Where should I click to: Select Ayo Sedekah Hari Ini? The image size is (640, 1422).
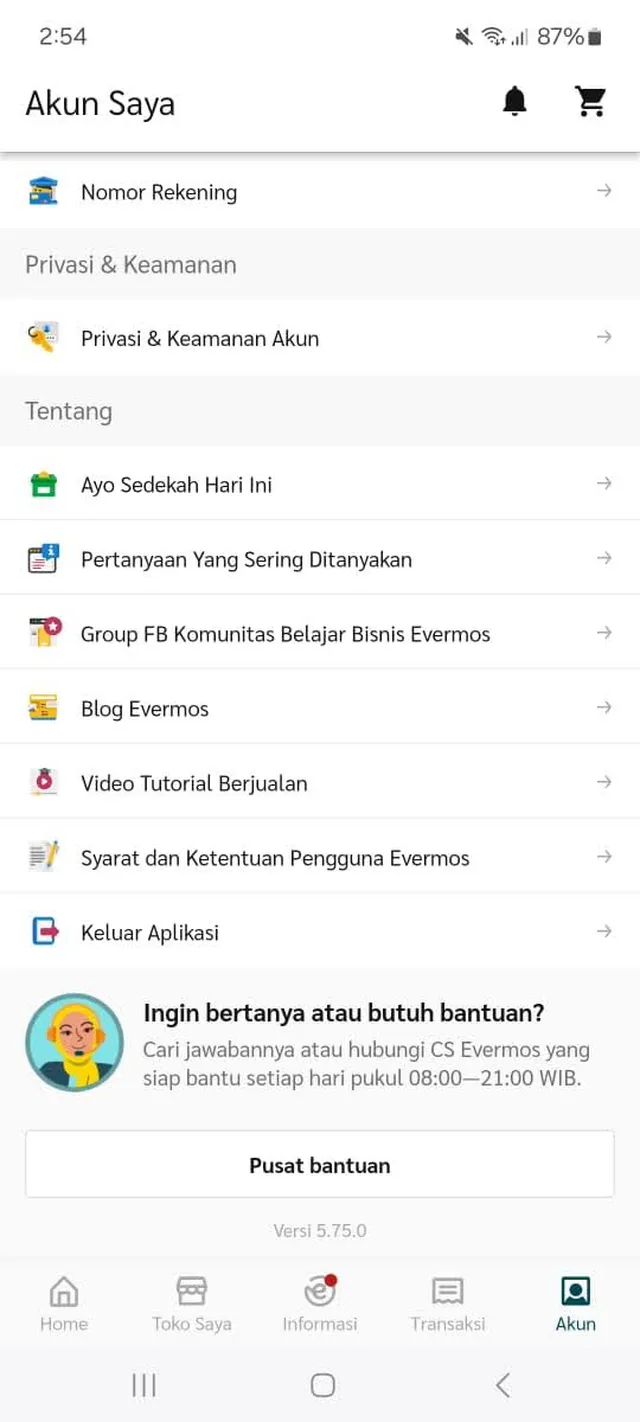point(320,485)
